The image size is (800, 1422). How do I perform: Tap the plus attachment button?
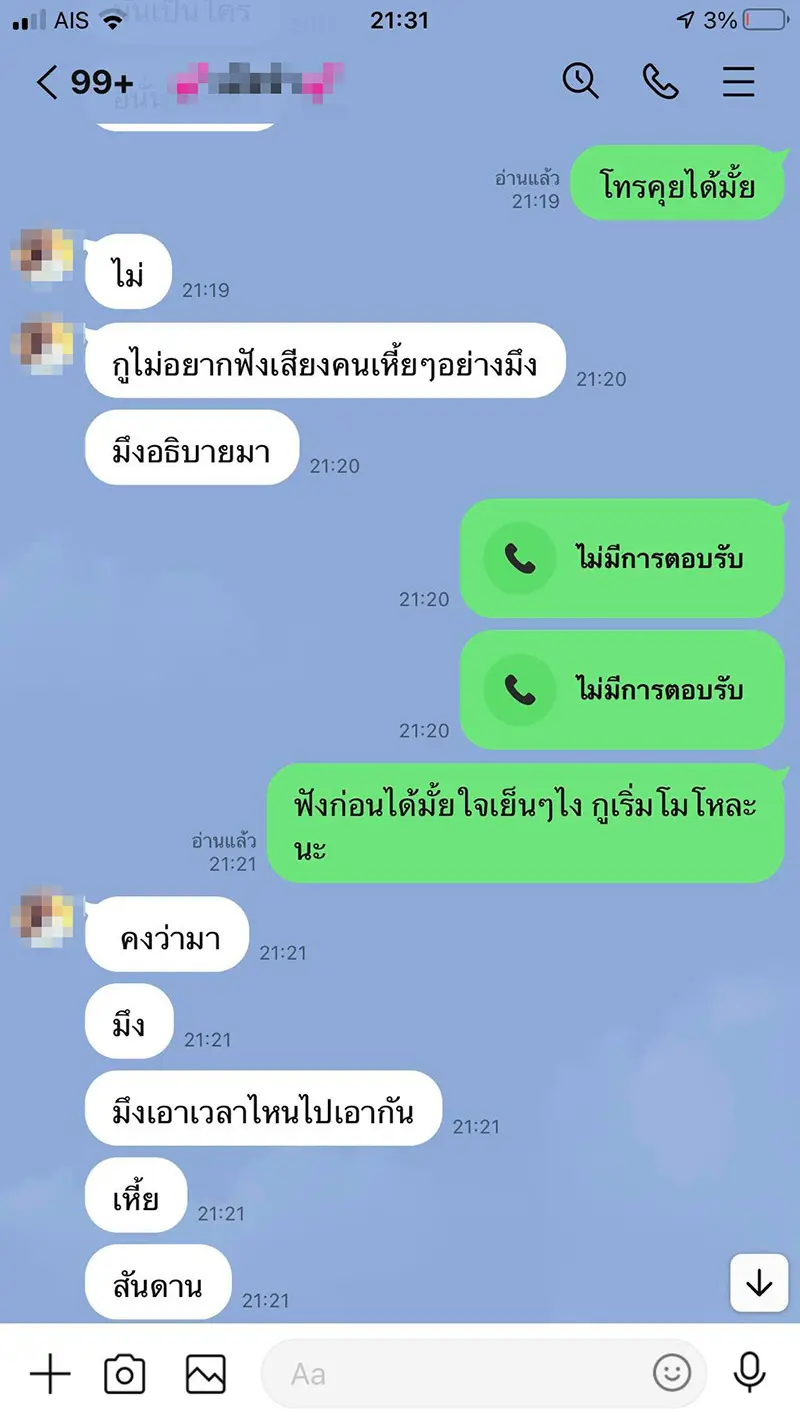[x=50, y=1375]
